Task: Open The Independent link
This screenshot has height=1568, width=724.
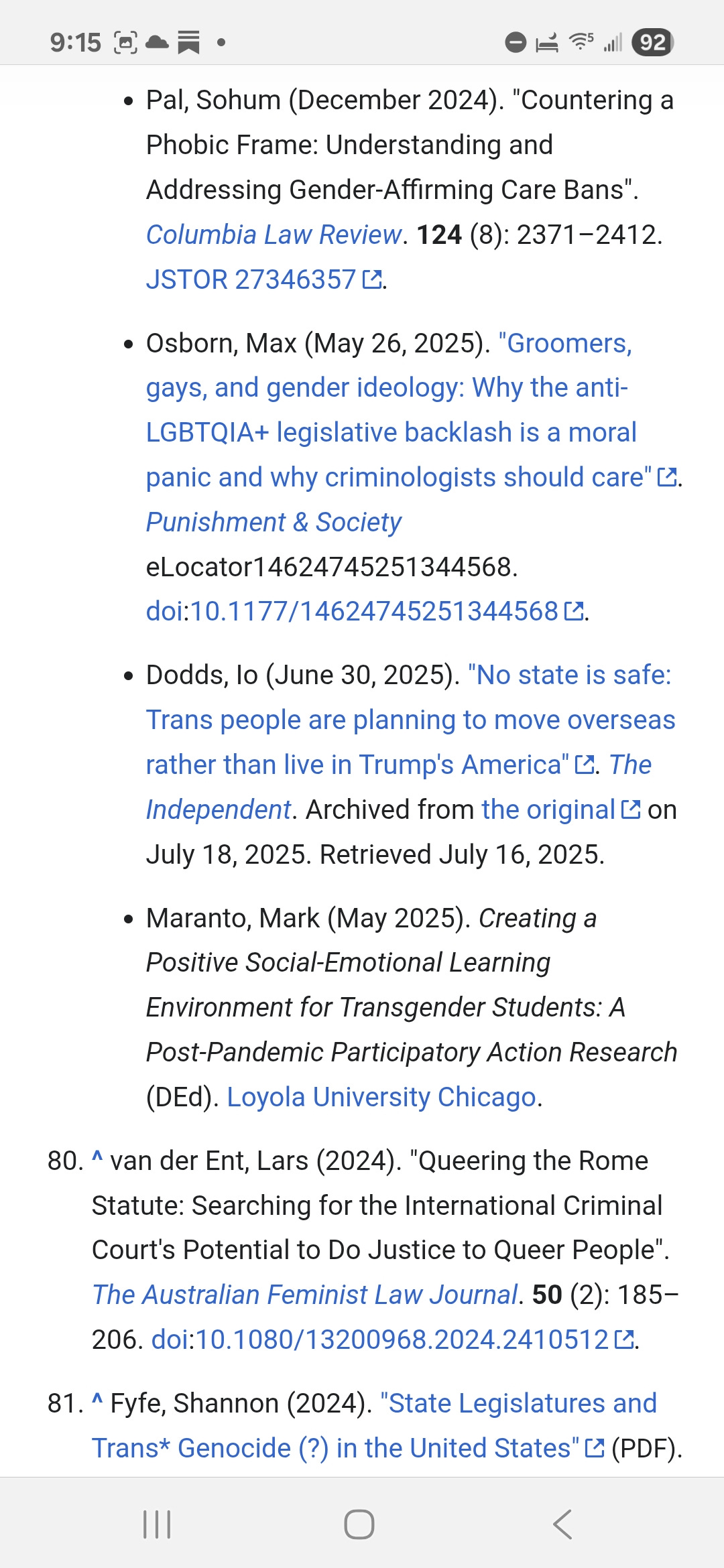Action: (x=218, y=810)
